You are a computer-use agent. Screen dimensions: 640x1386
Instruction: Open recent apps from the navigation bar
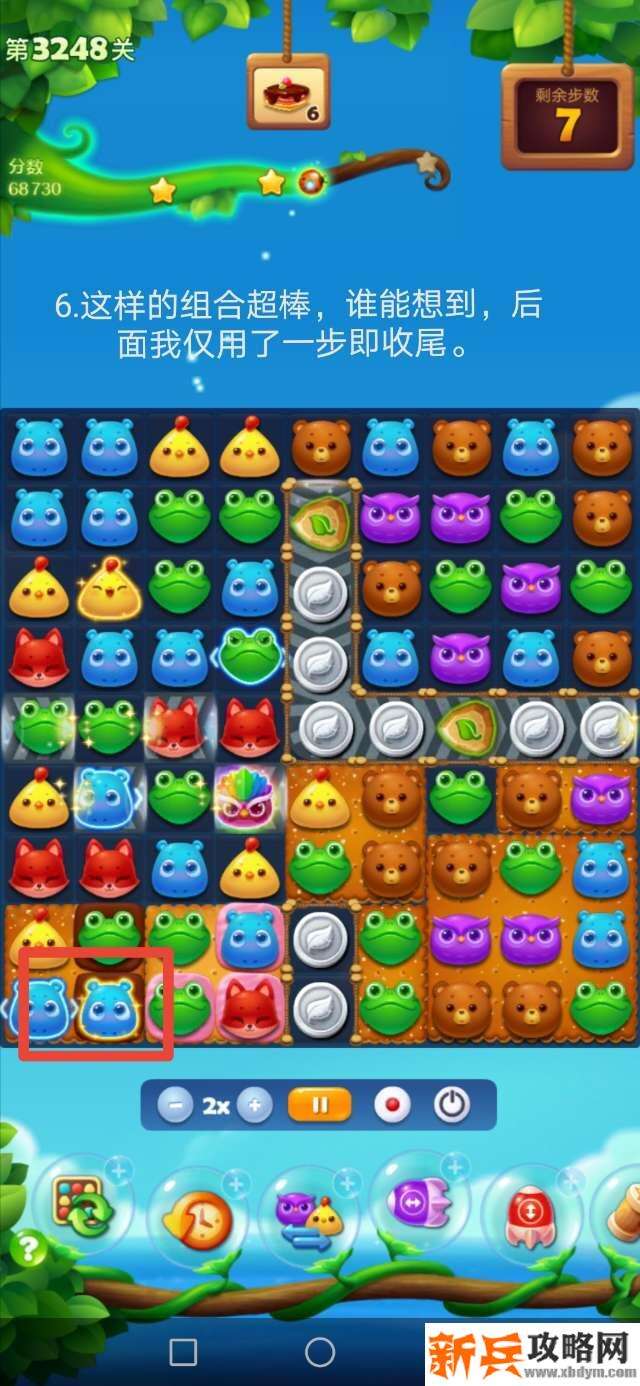(x=183, y=1353)
